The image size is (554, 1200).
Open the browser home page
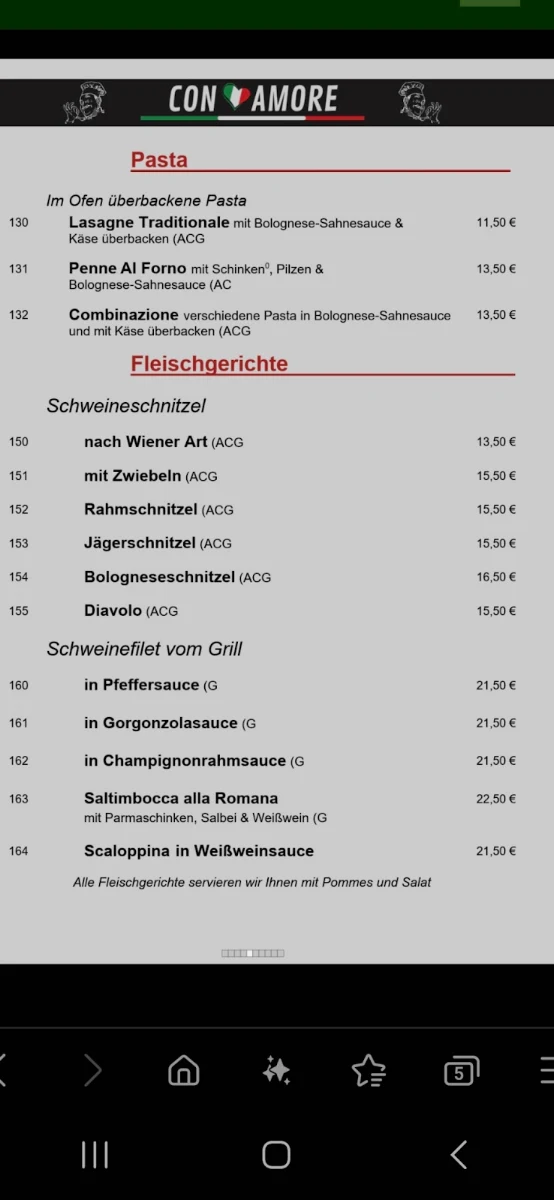[184, 1071]
